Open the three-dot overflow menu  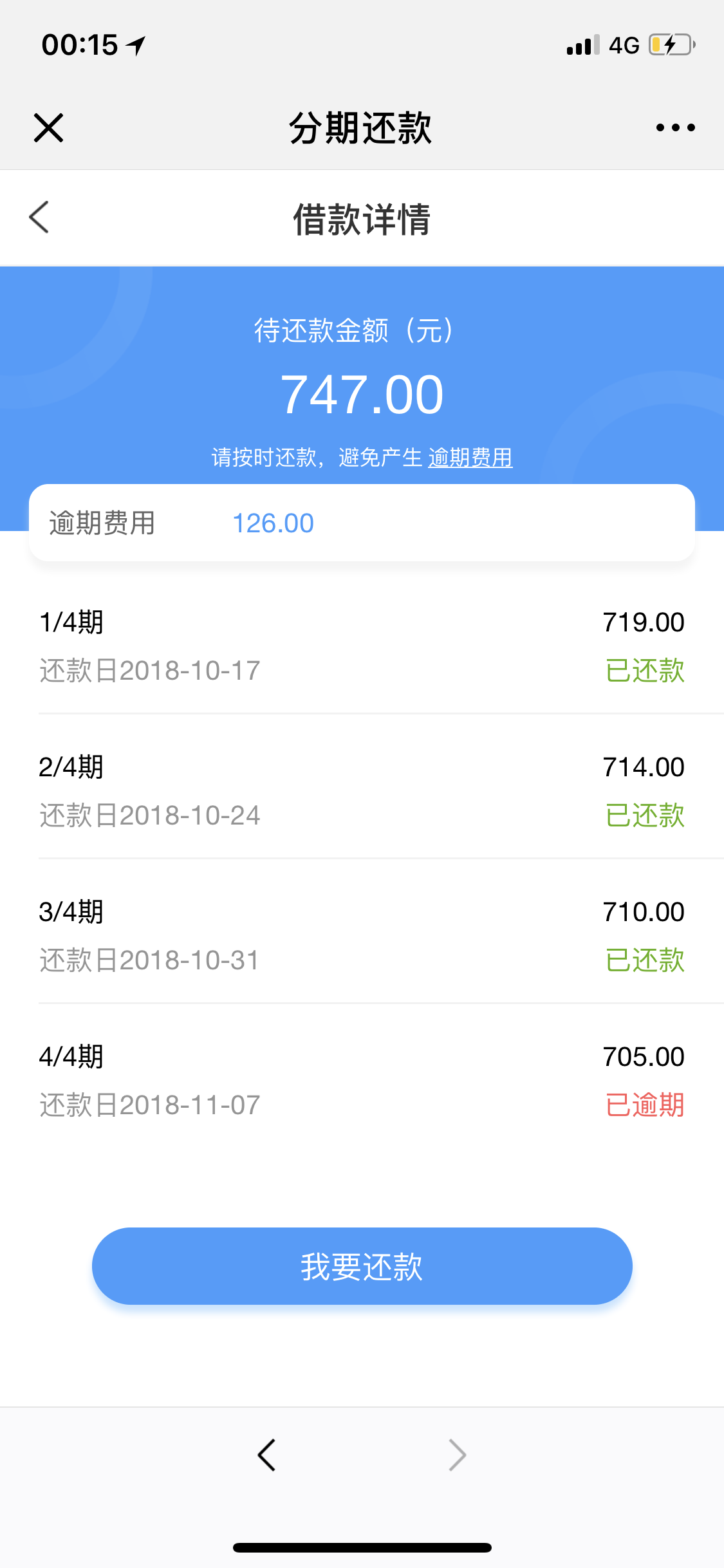pyautogui.click(x=675, y=127)
